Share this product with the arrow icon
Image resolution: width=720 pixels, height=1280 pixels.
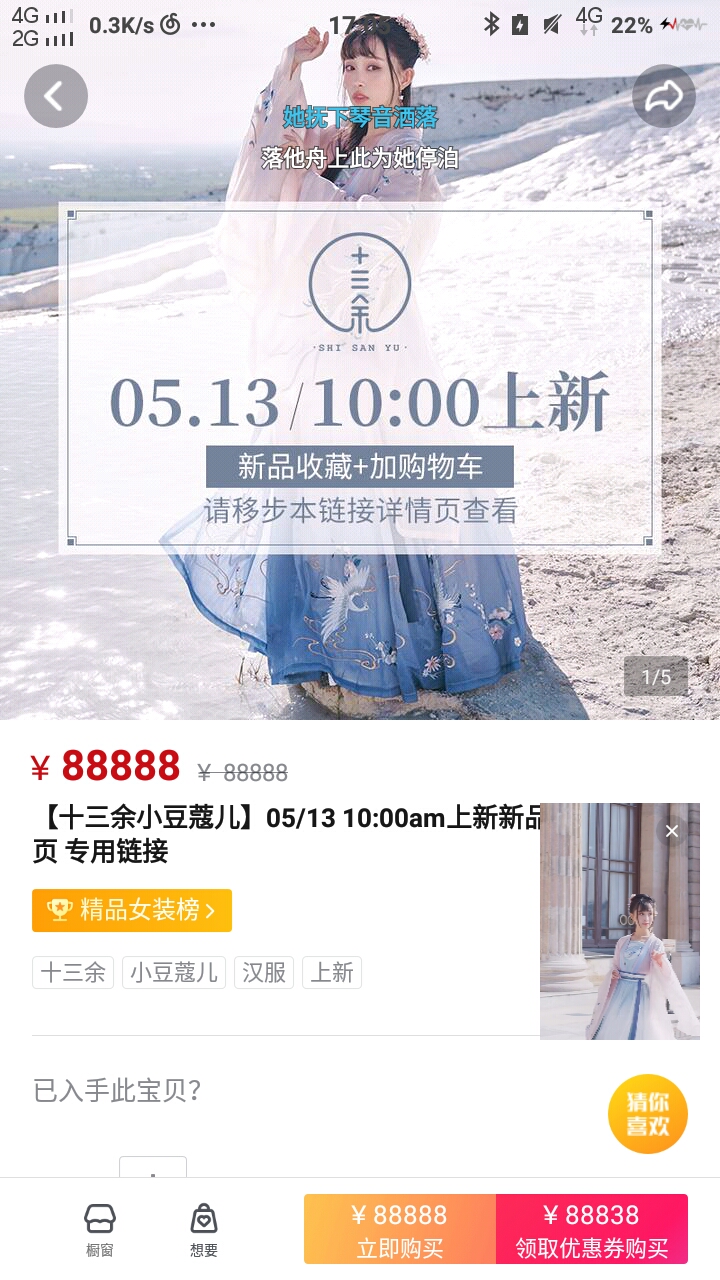[x=664, y=96]
